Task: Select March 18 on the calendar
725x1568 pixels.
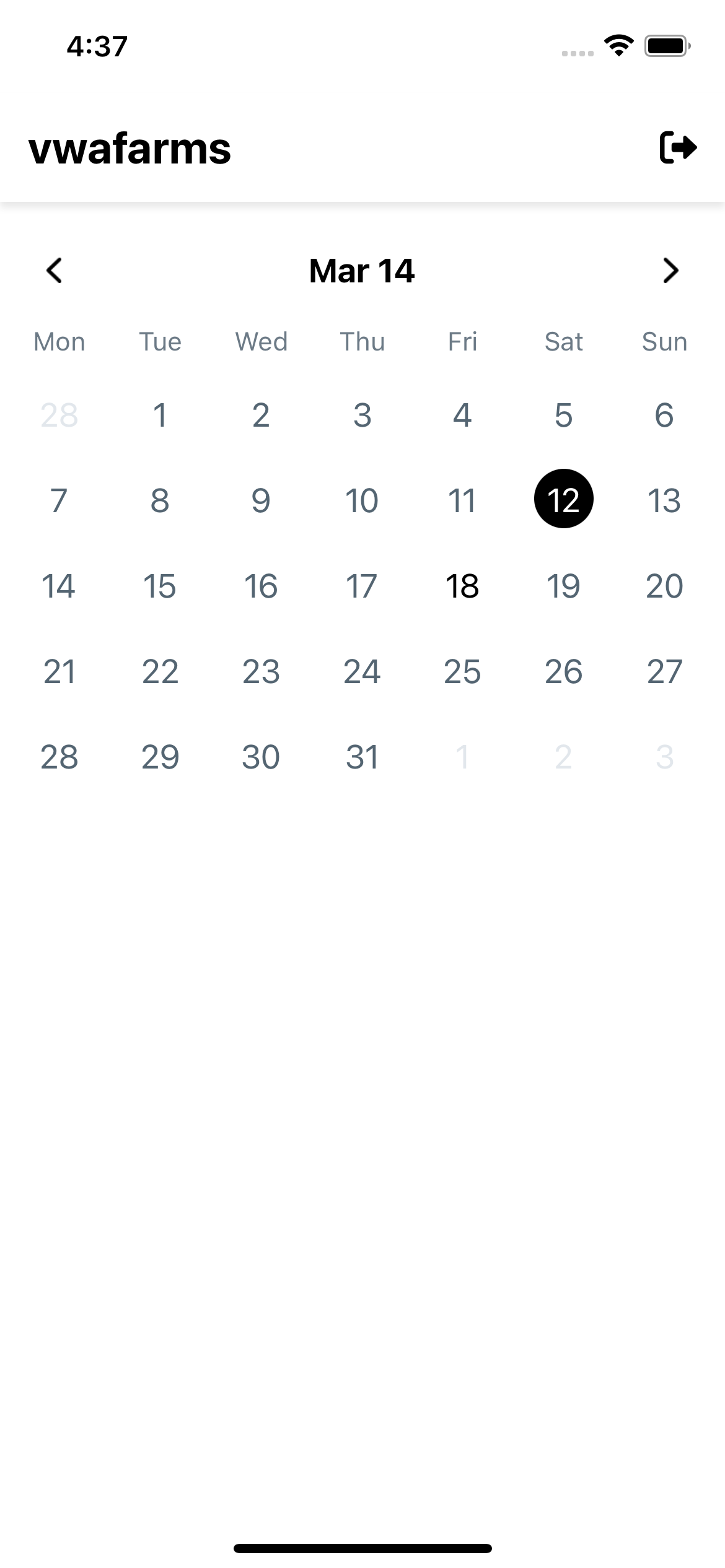Action: click(x=462, y=585)
